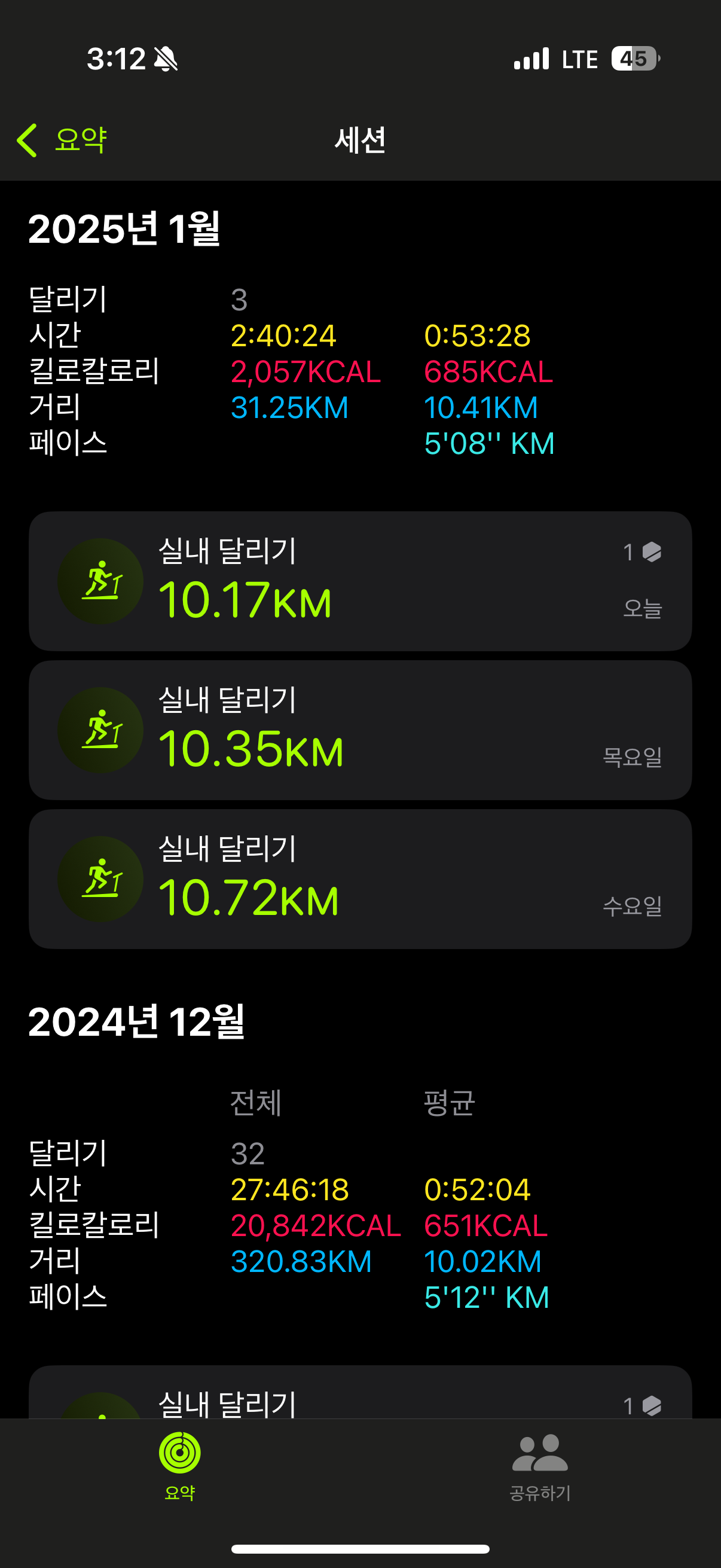This screenshot has height=1568, width=721.
Task: Open 목요일 10.35KM indoor run
Action: [x=359, y=730]
